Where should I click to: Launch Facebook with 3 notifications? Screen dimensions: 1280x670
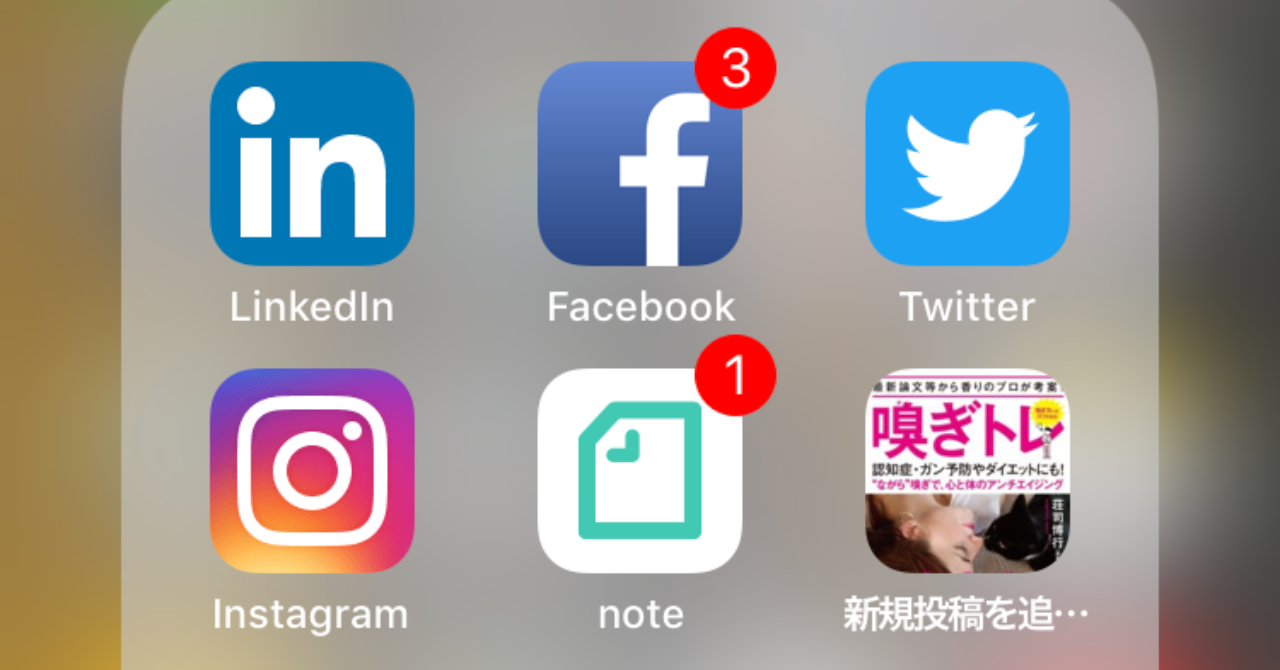click(640, 164)
